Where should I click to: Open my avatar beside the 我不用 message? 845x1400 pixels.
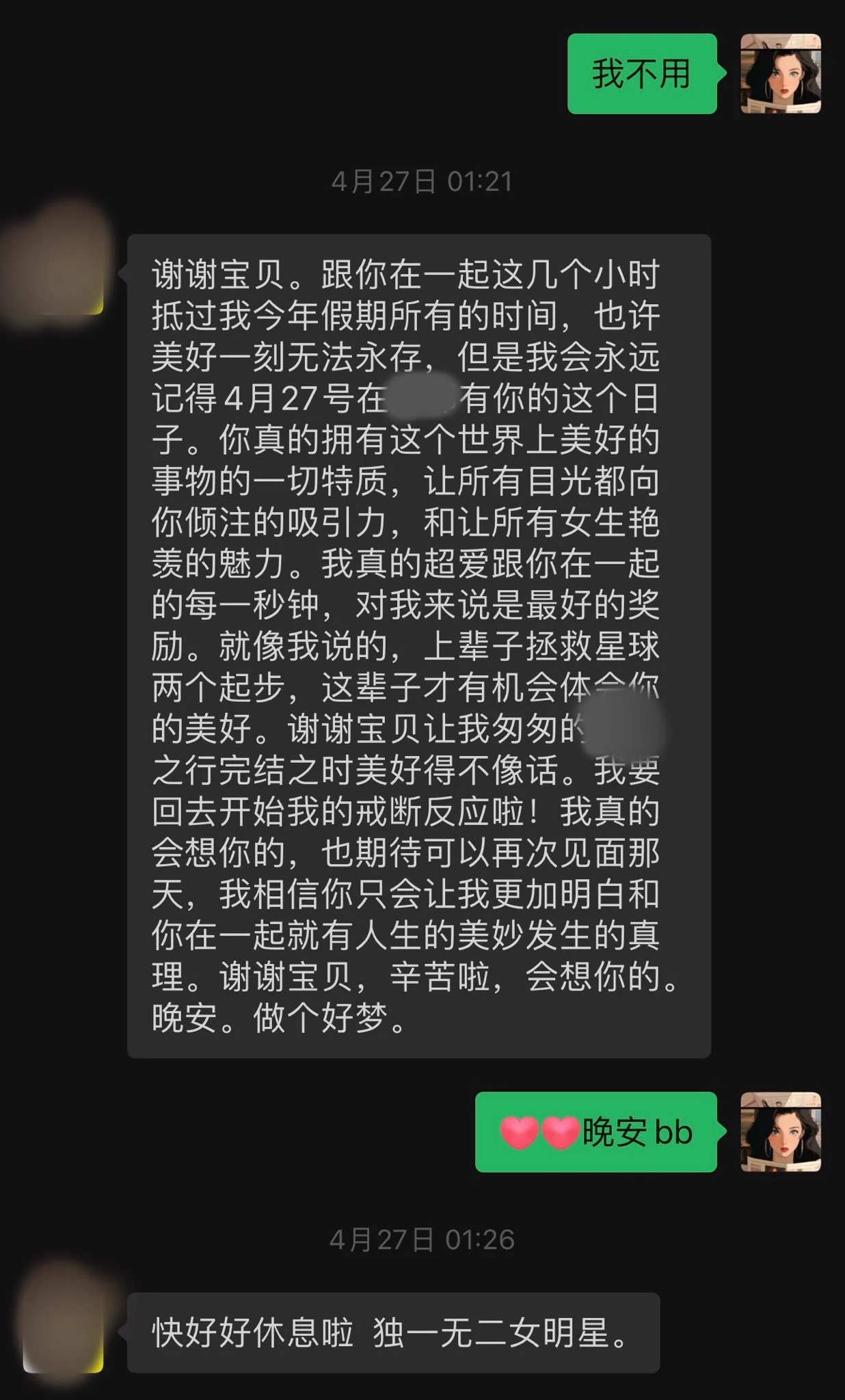pyautogui.click(x=781, y=73)
